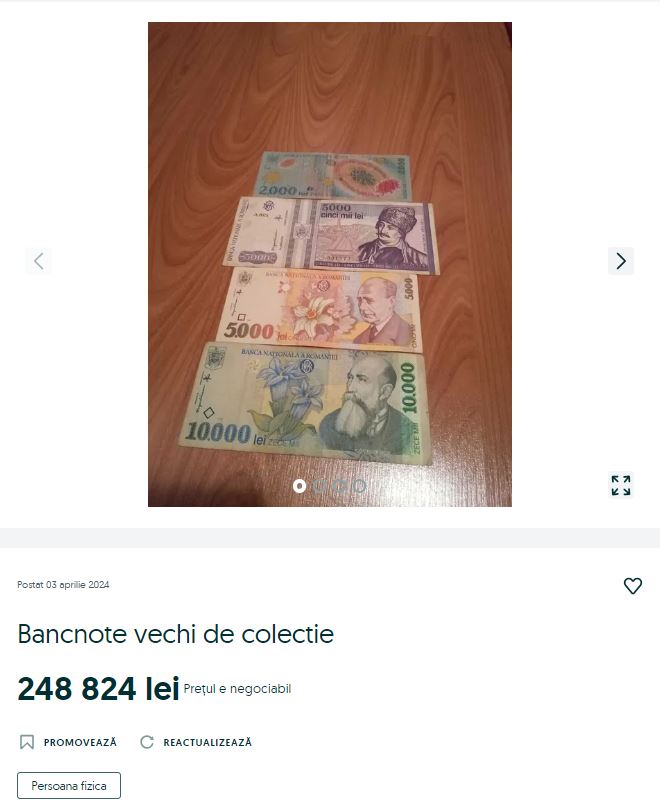The height and width of the screenshot is (807, 660).
Task: Open the photo in fullscreen view
Action: [x=621, y=486]
